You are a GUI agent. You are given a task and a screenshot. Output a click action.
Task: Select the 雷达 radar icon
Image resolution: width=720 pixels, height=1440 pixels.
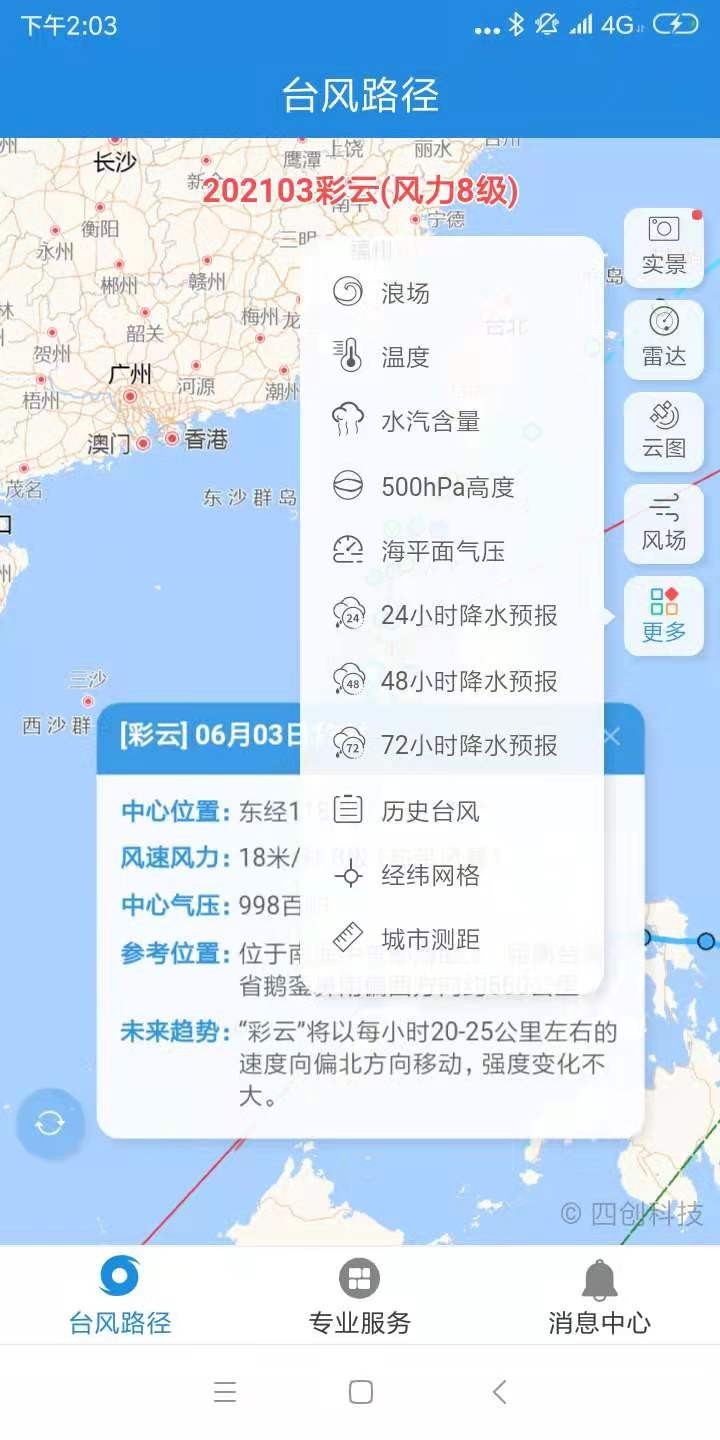click(664, 340)
